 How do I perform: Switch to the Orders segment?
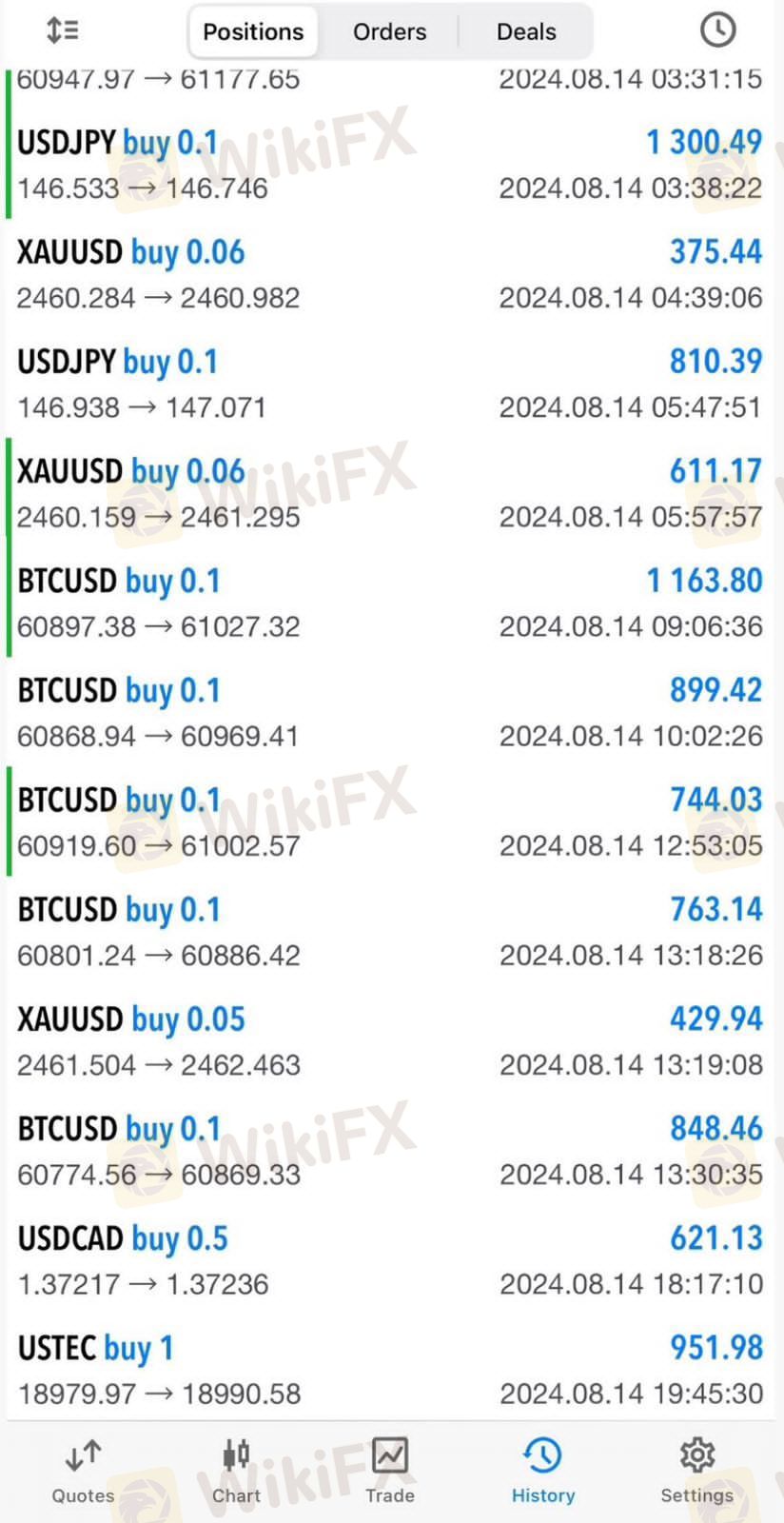[389, 31]
